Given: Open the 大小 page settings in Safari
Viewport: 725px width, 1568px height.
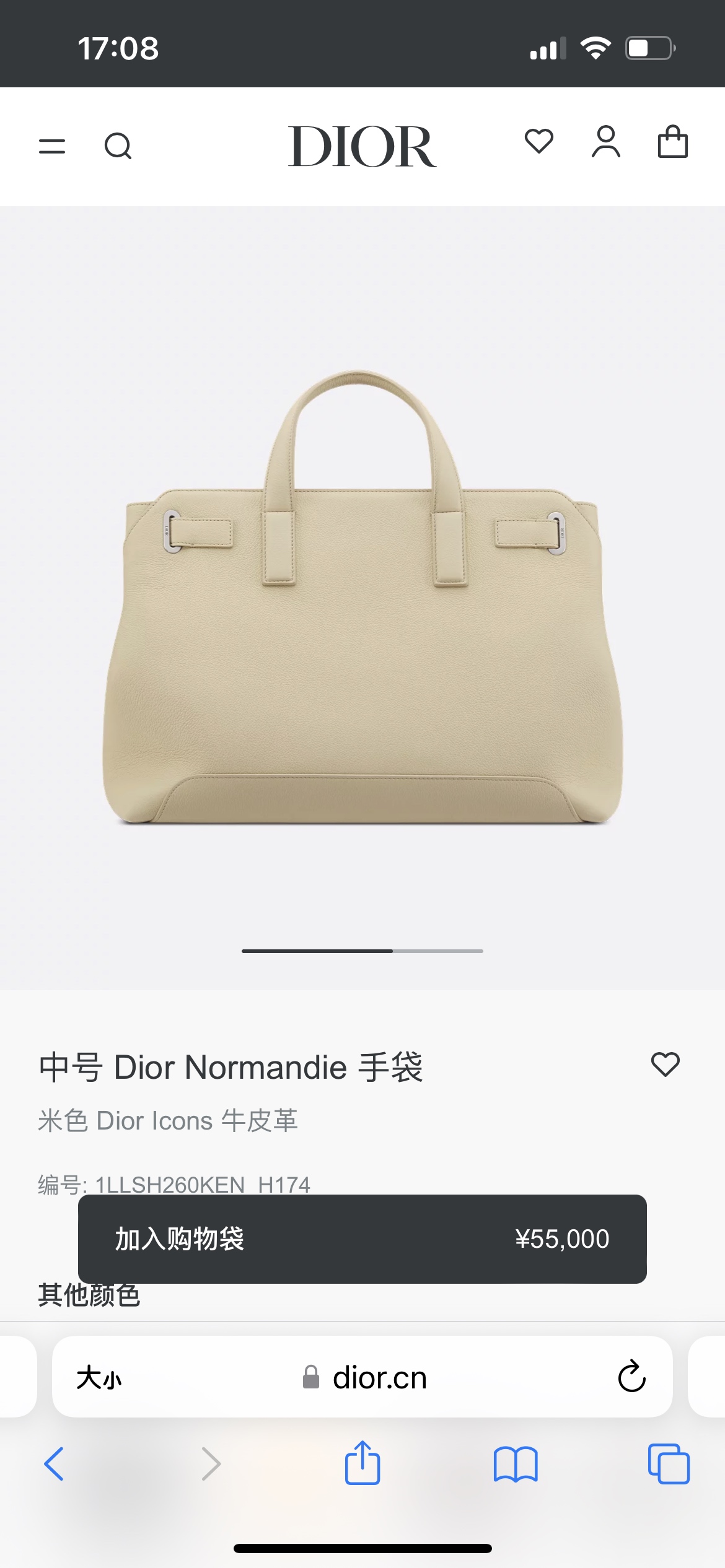Looking at the screenshot, I should (99, 1378).
